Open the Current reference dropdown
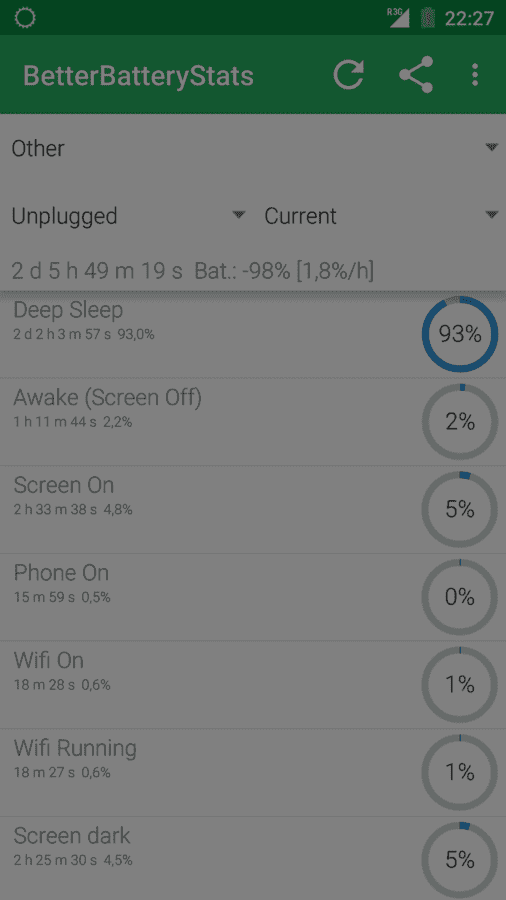The height and width of the screenshot is (900, 506). coord(379,216)
